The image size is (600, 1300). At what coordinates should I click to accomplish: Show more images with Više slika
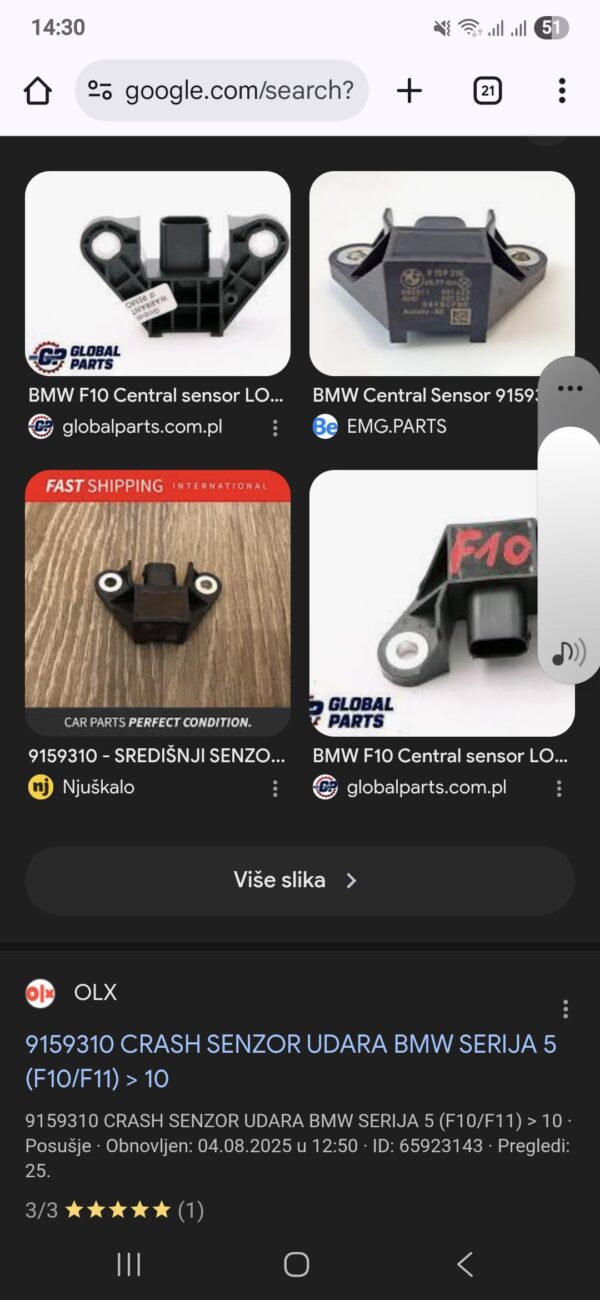(299, 880)
